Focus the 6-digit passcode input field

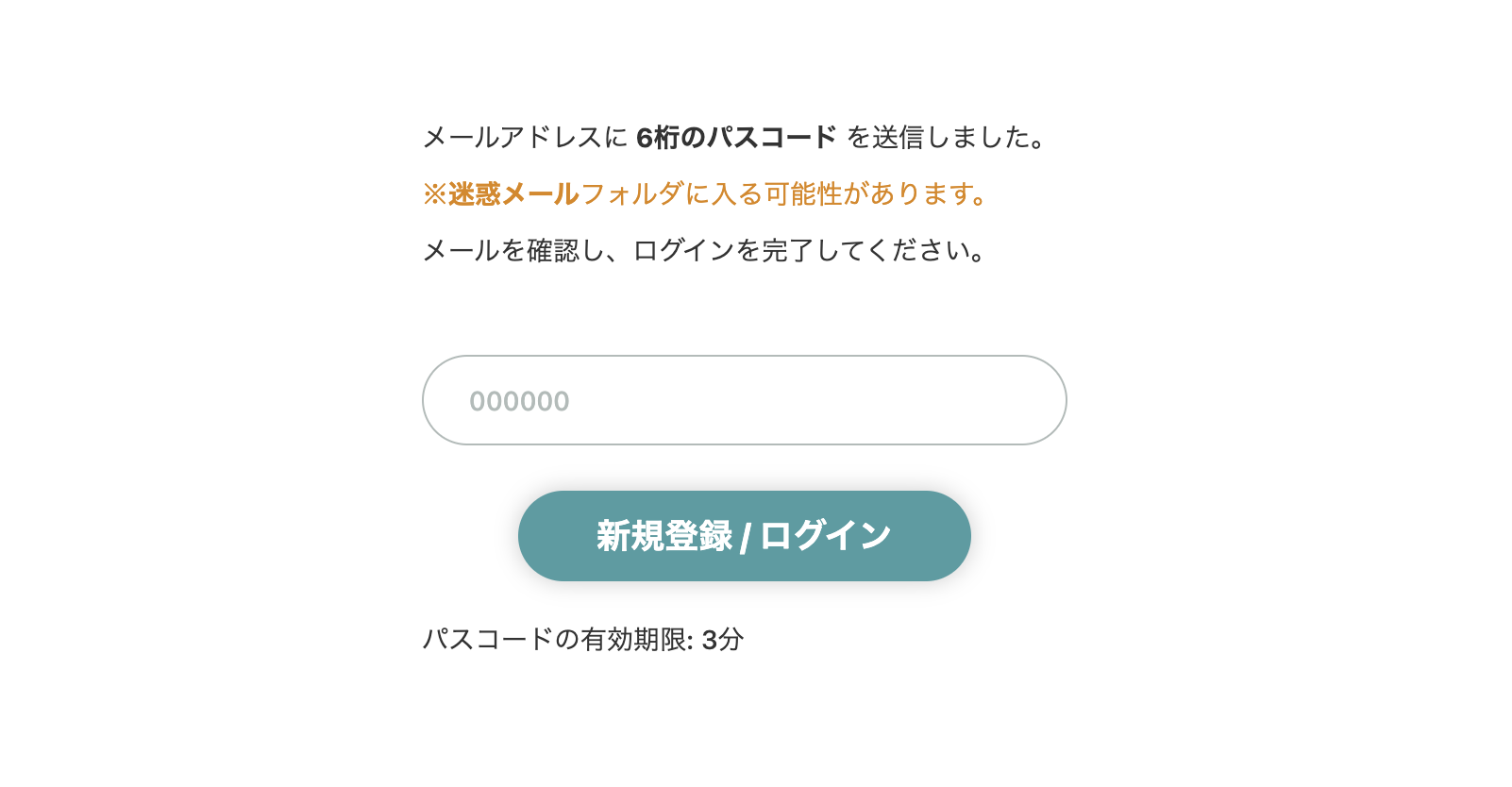coord(744,400)
